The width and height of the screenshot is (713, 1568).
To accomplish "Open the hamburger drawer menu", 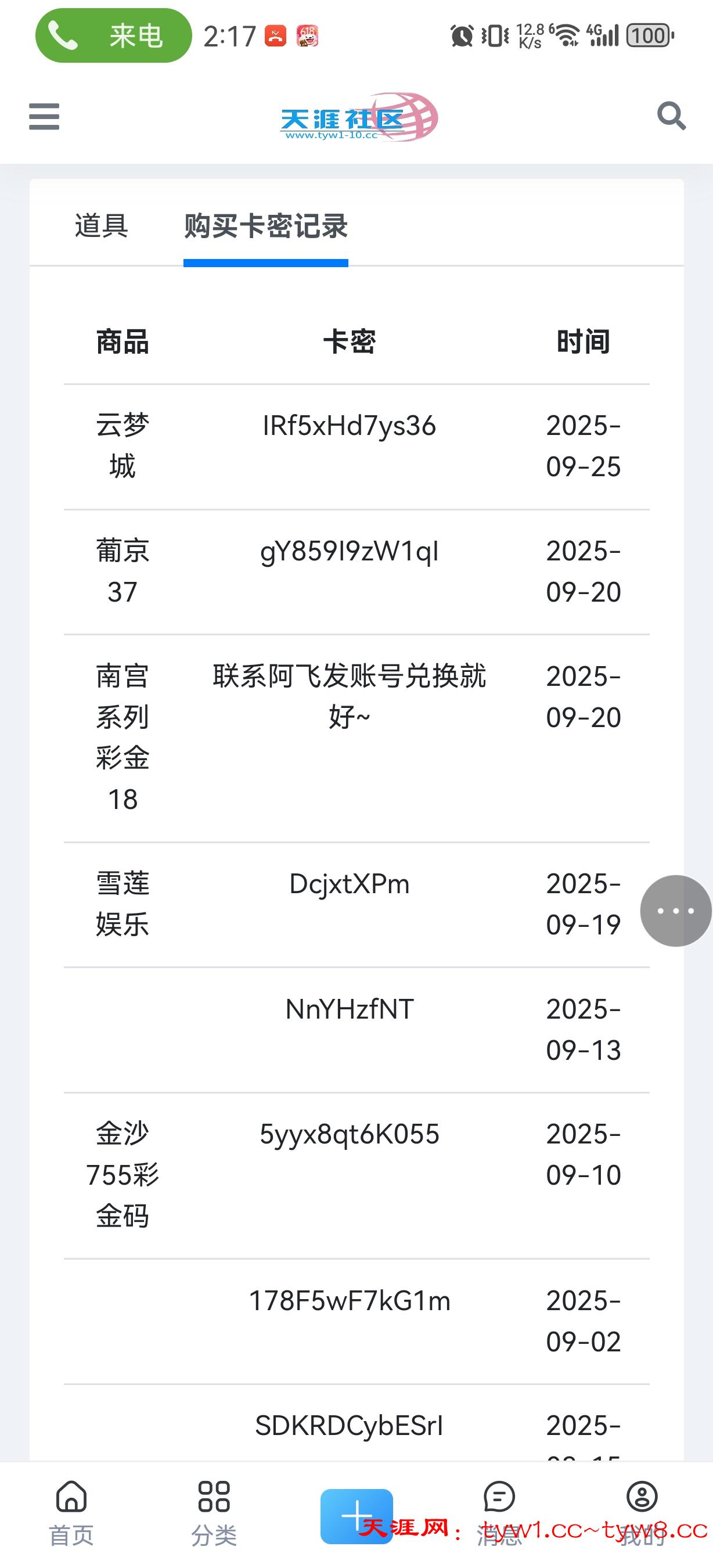I will (x=44, y=116).
